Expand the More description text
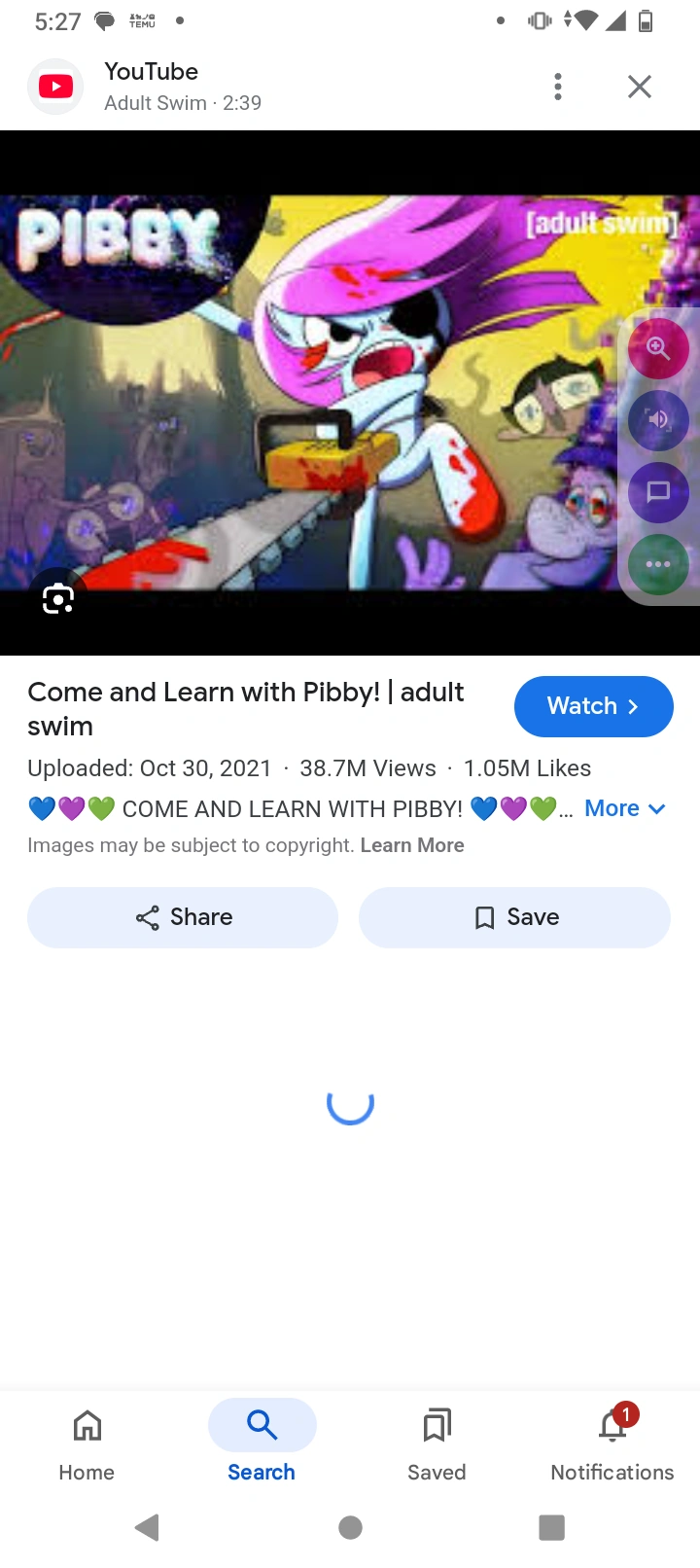Screen dimensions: 700x1568 point(611,808)
